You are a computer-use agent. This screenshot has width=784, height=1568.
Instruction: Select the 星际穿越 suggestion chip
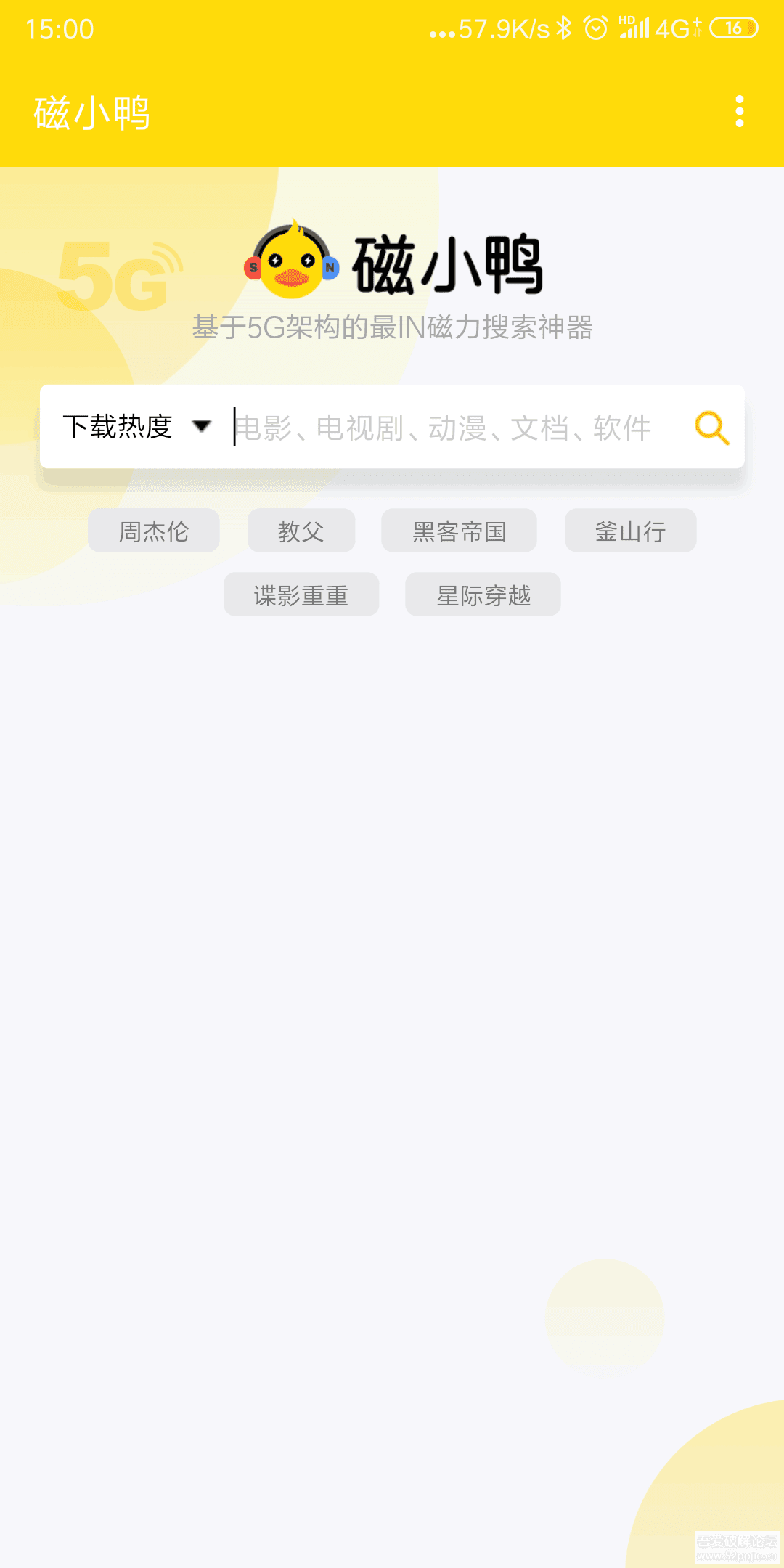click(483, 595)
